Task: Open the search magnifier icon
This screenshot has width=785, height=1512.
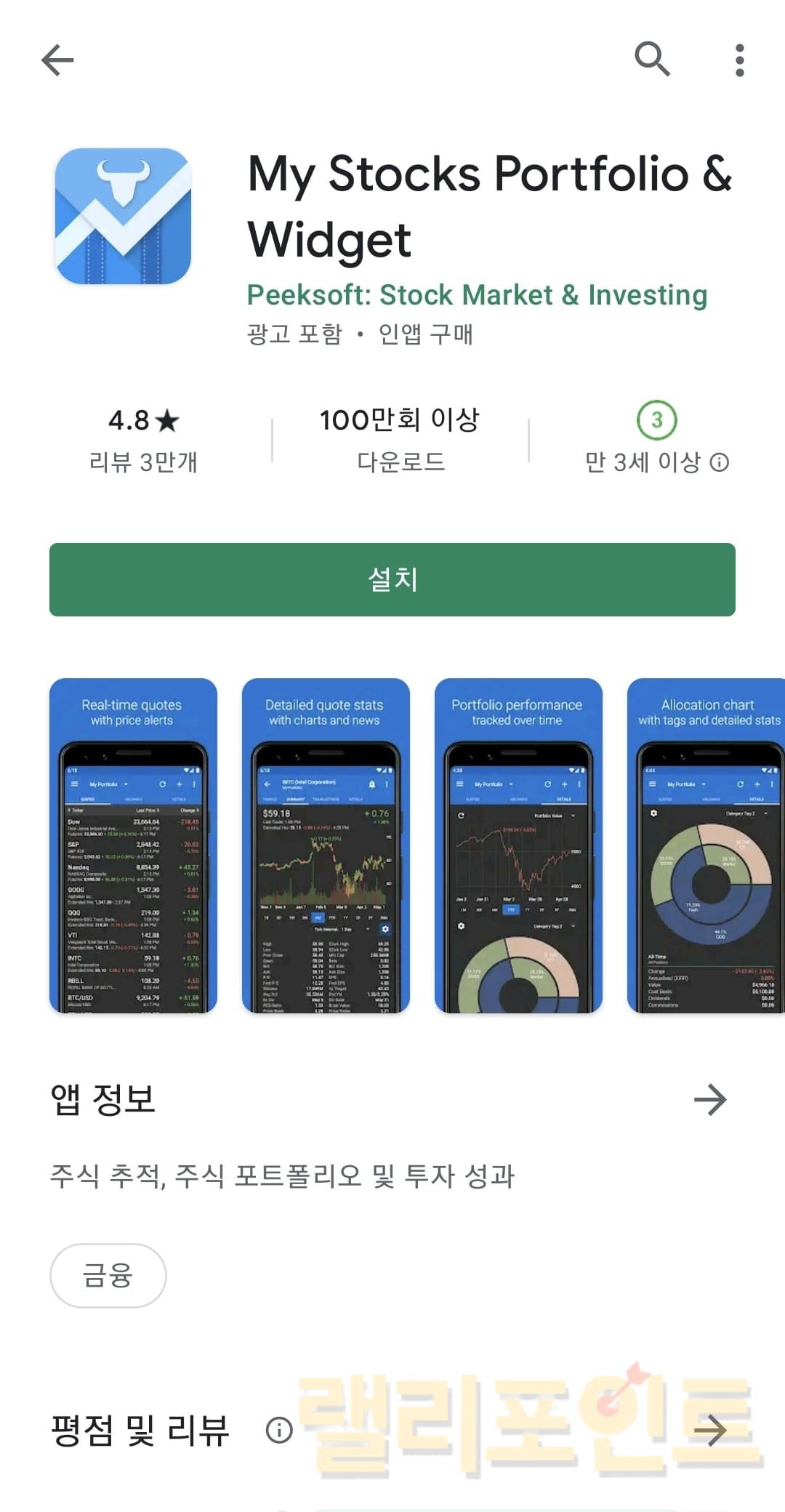Action: pos(652,59)
